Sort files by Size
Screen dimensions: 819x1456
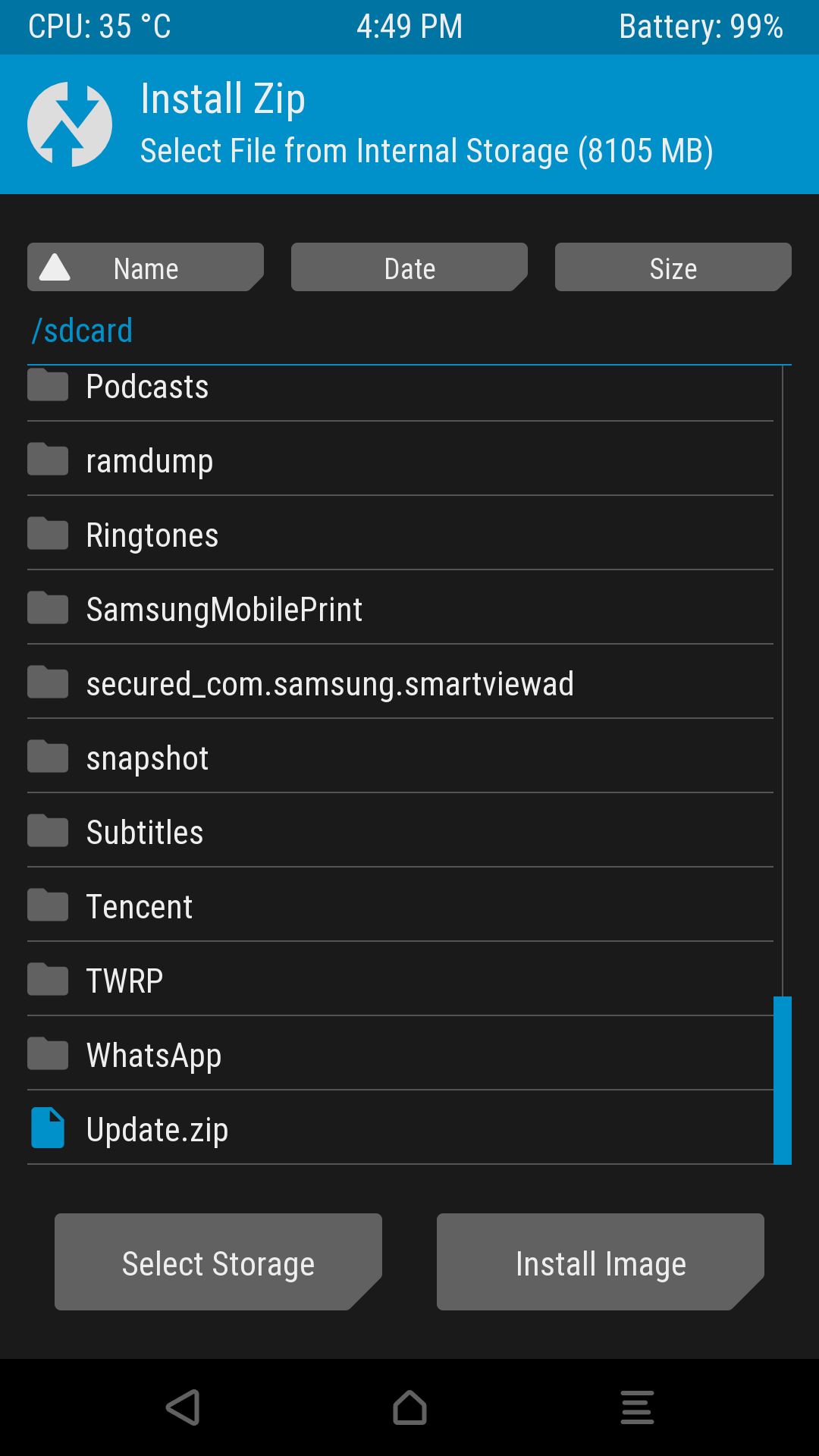click(673, 267)
